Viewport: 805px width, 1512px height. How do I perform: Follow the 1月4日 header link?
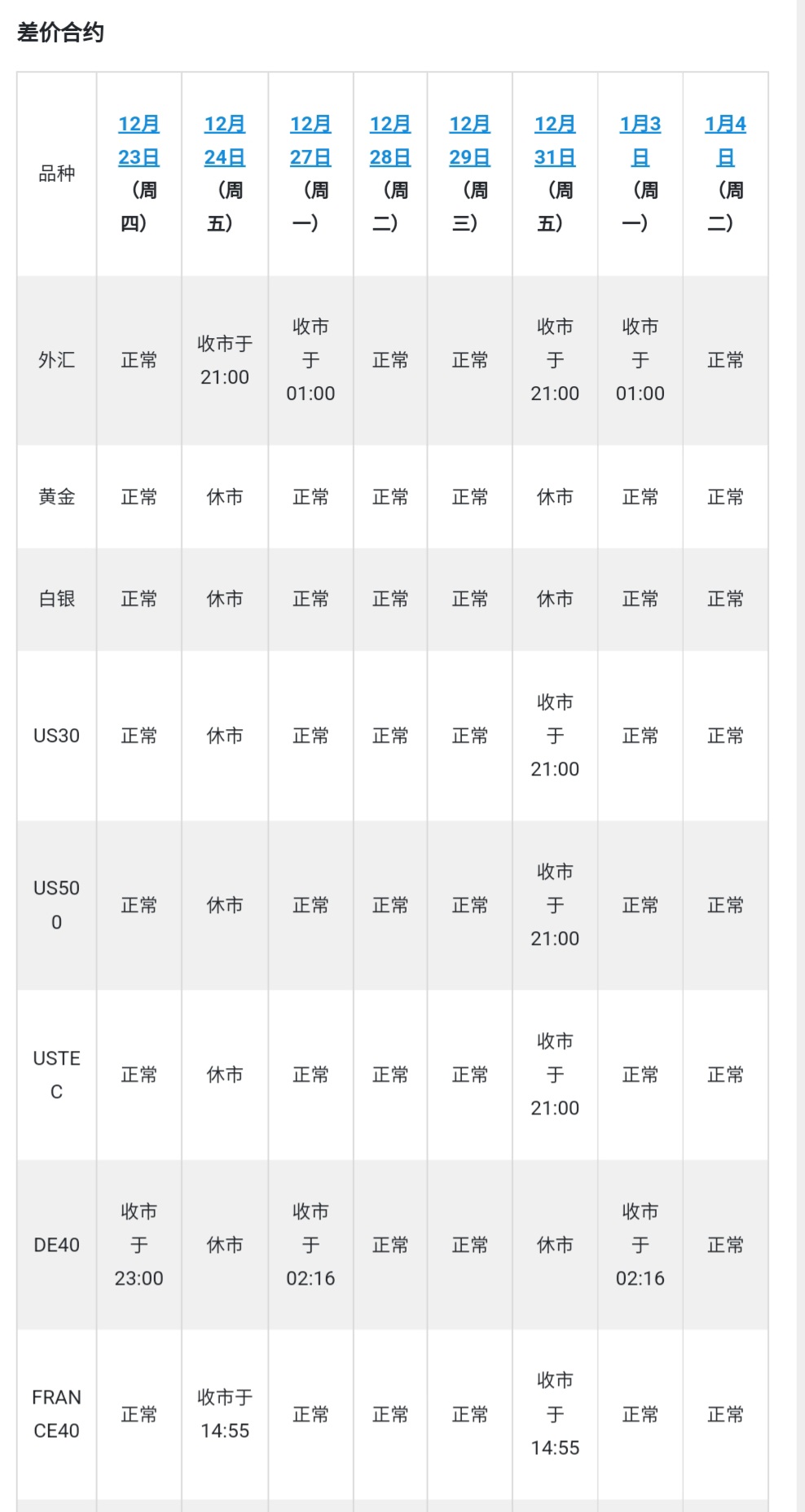725,140
